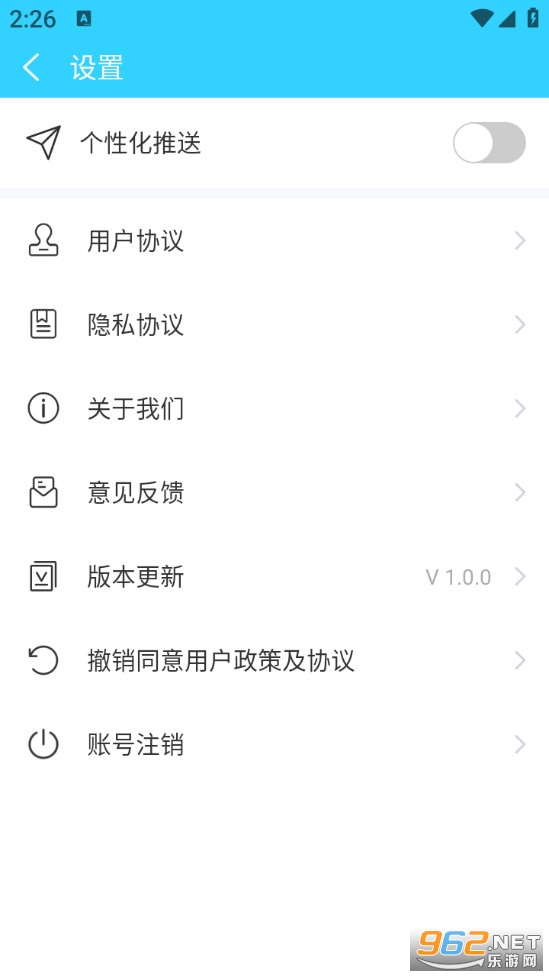
Task: Open 账号注销
Action: (x=274, y=745)
